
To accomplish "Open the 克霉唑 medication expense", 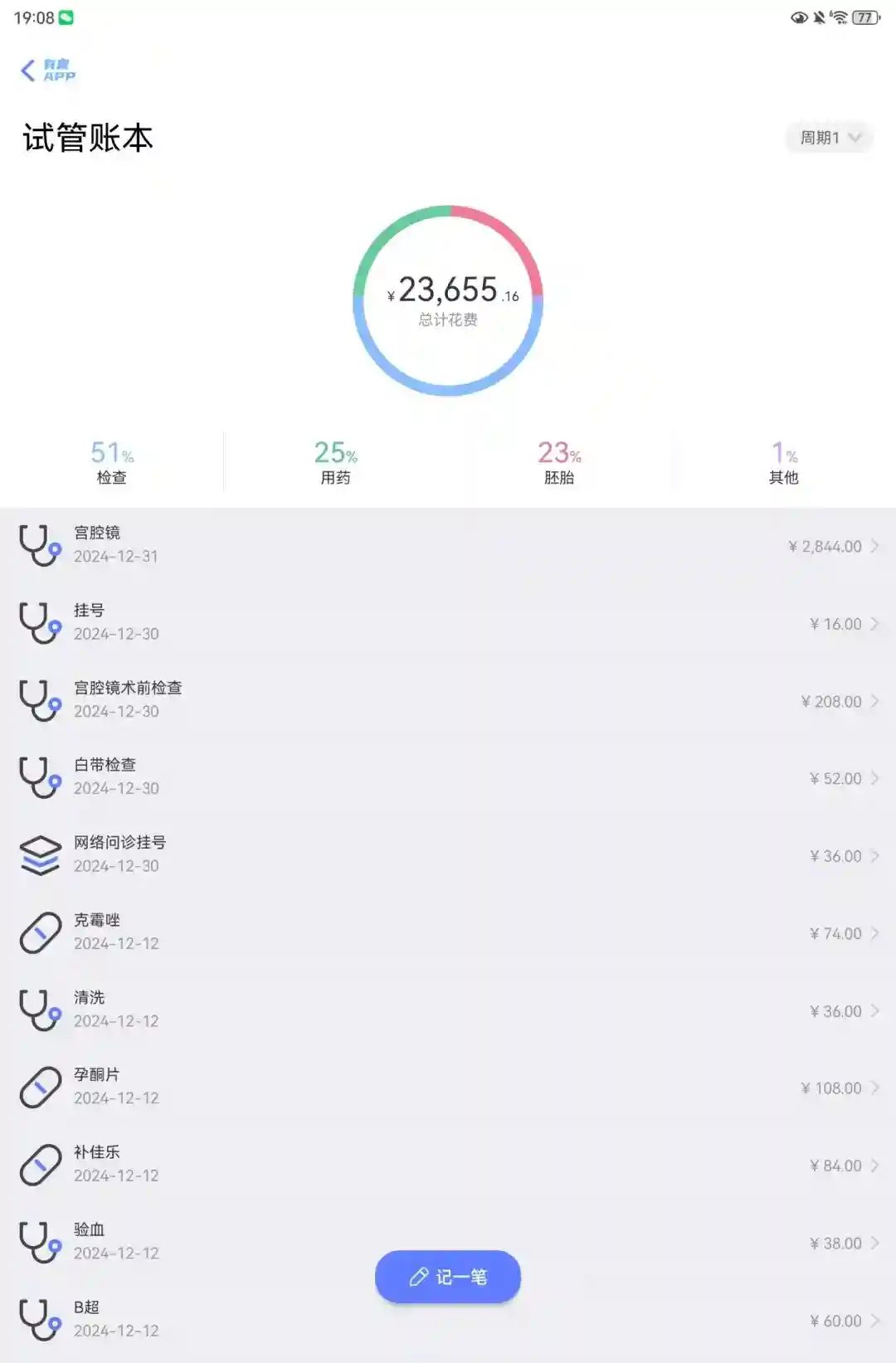I will point(448,932).
